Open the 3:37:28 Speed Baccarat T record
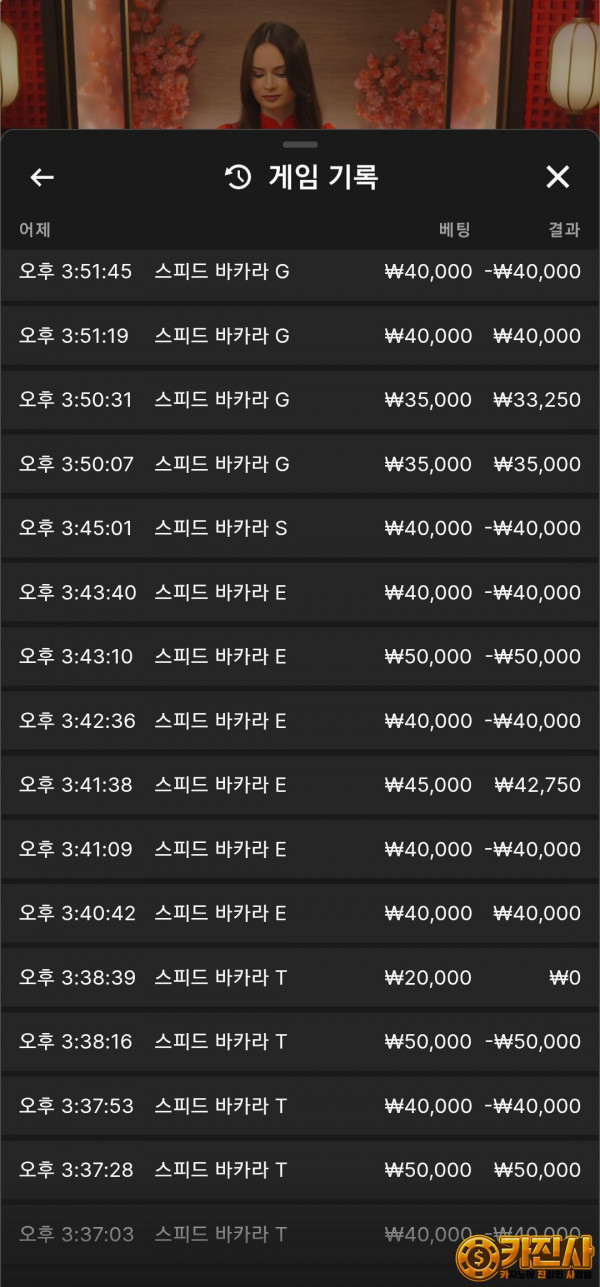 point(300,1169)
